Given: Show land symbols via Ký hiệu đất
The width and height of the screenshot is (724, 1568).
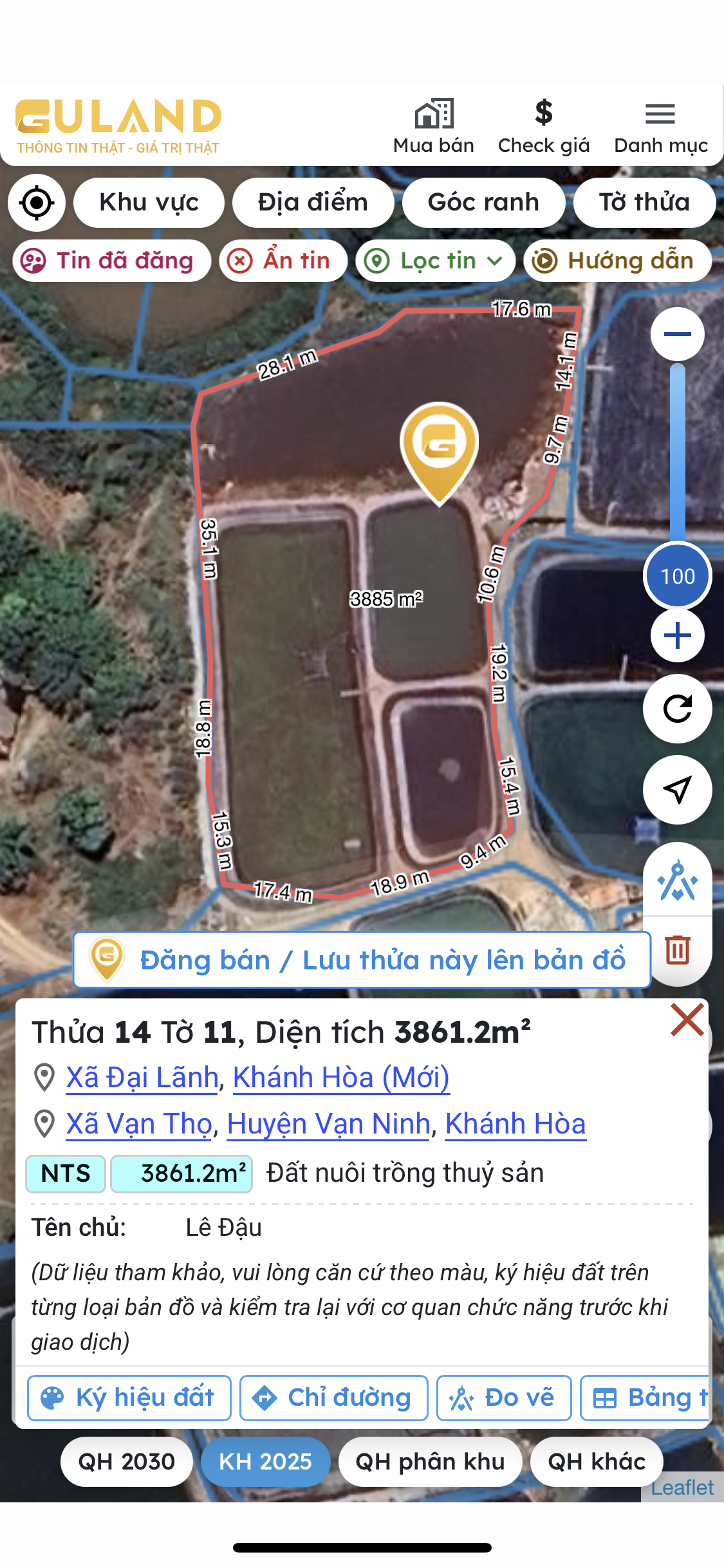Looking at the screenshot, I should coord(129,1397).
